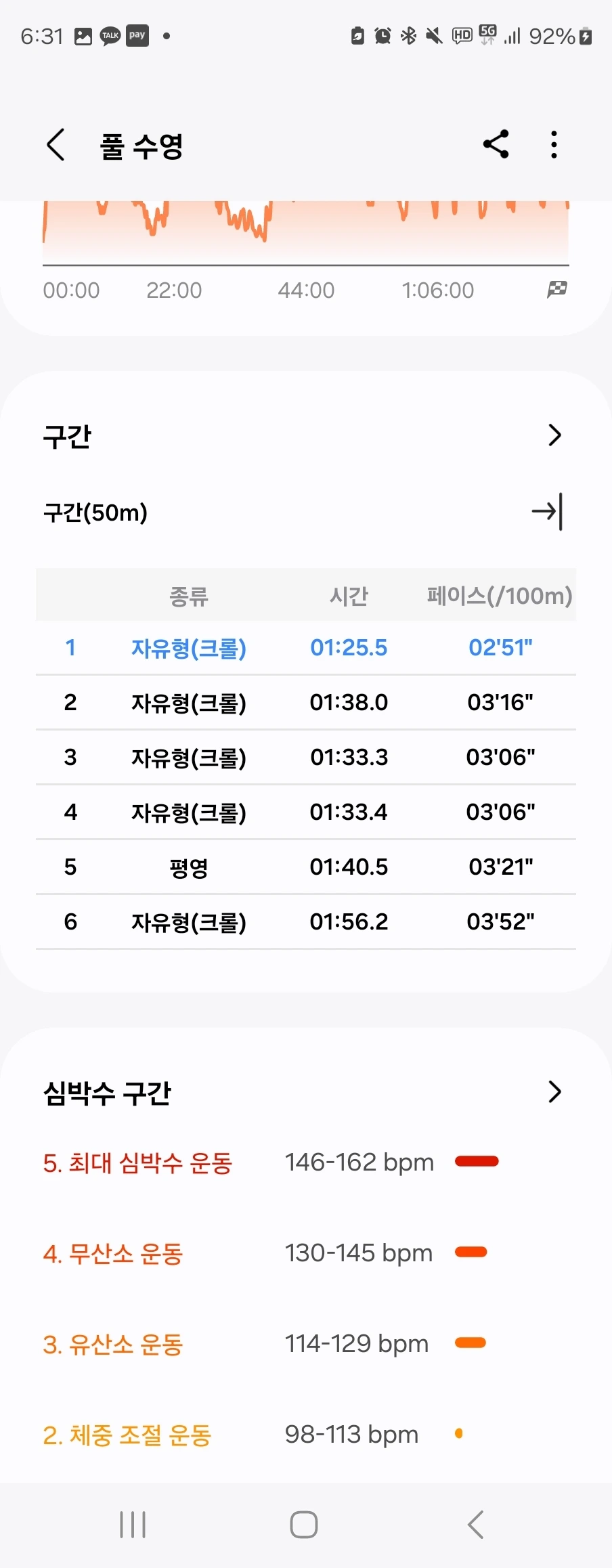Share this swimming workout
The image size is (612, 1568).
(496, 144)
